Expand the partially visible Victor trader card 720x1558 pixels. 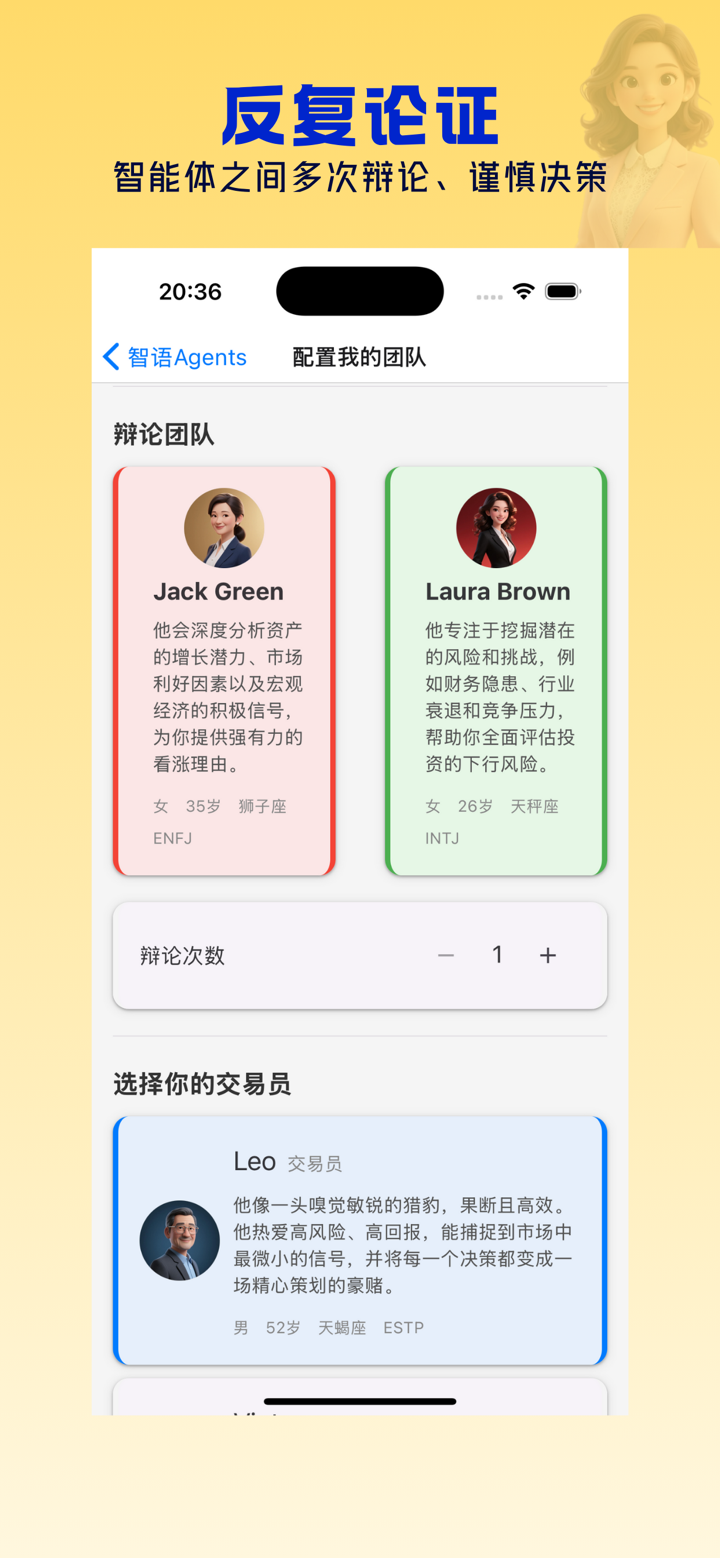tap(360, 1400)
